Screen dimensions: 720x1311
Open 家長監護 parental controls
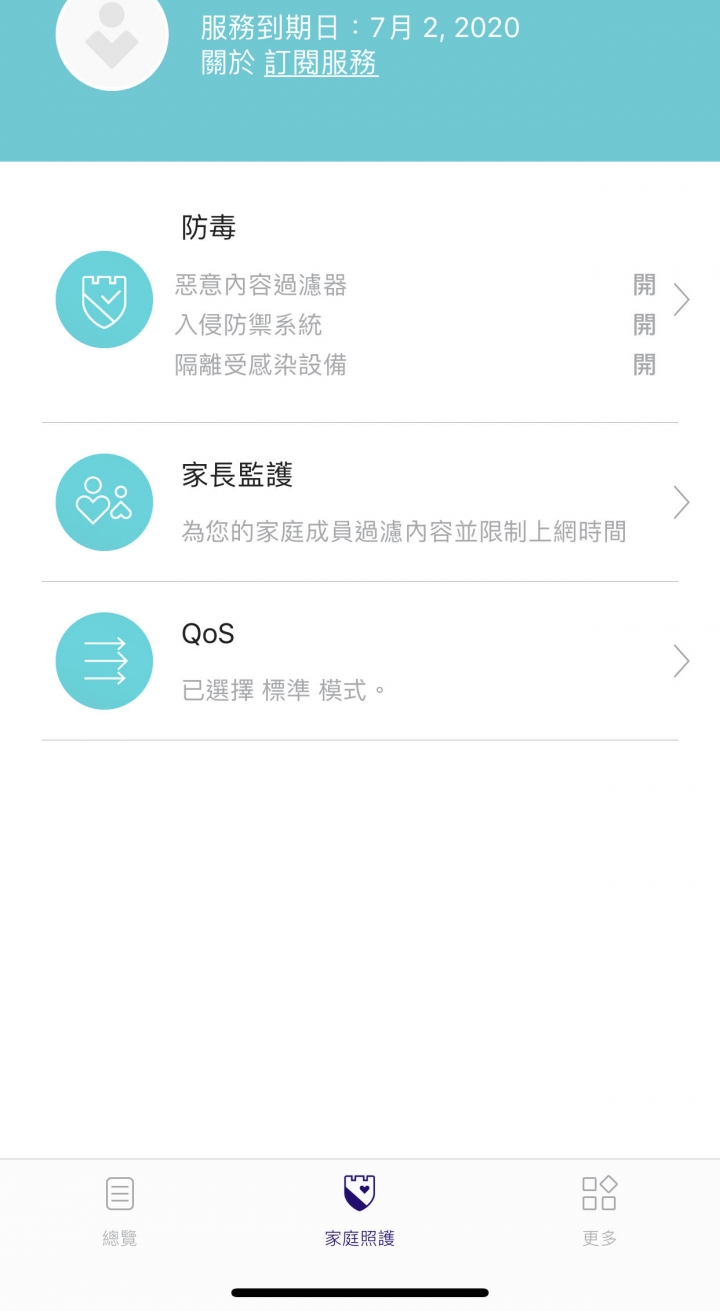360,502
